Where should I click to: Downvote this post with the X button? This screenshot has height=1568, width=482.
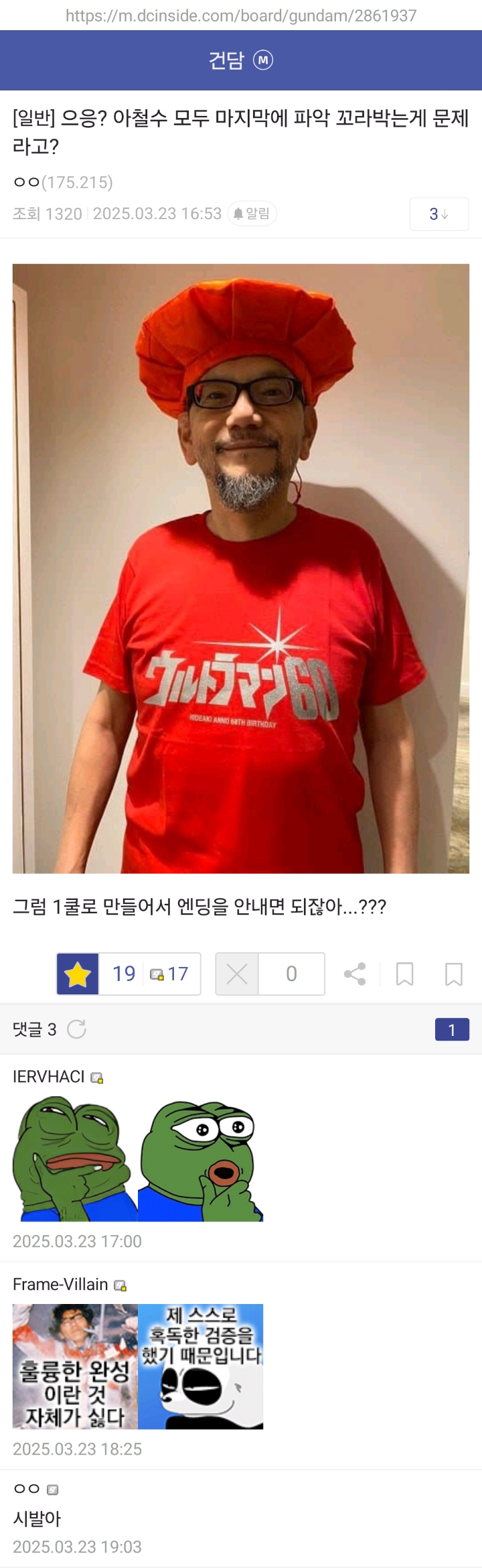click(237, 974)
